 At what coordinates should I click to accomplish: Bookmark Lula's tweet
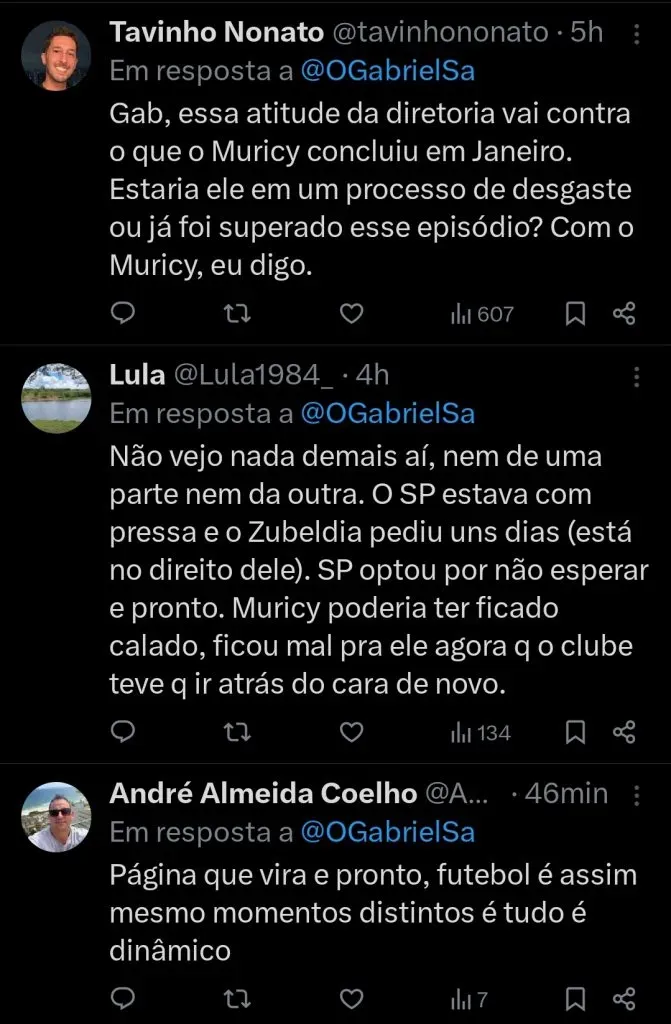(x=576, y=733)
